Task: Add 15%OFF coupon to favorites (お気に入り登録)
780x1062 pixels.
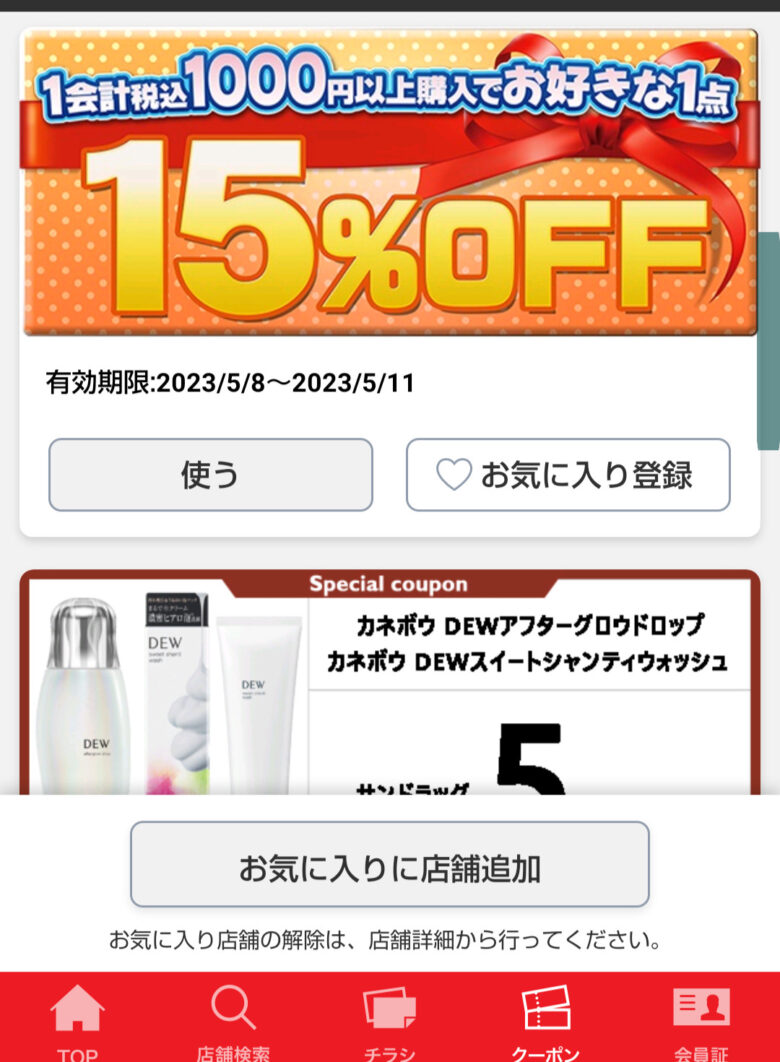Action: (567, 475)
